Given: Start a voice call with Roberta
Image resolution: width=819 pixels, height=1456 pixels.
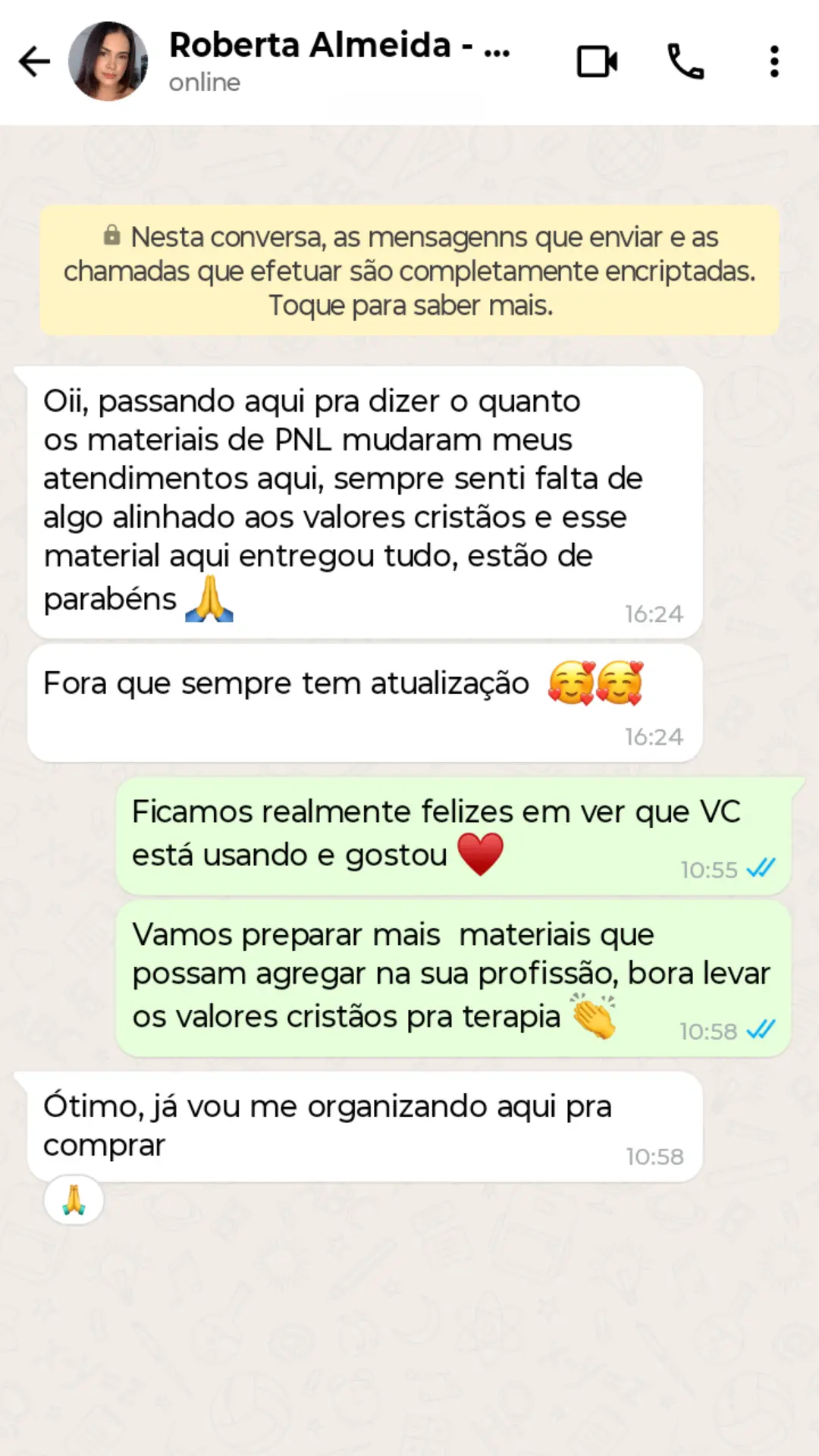Looking at the screenshot, I should (x=686, y=61).
